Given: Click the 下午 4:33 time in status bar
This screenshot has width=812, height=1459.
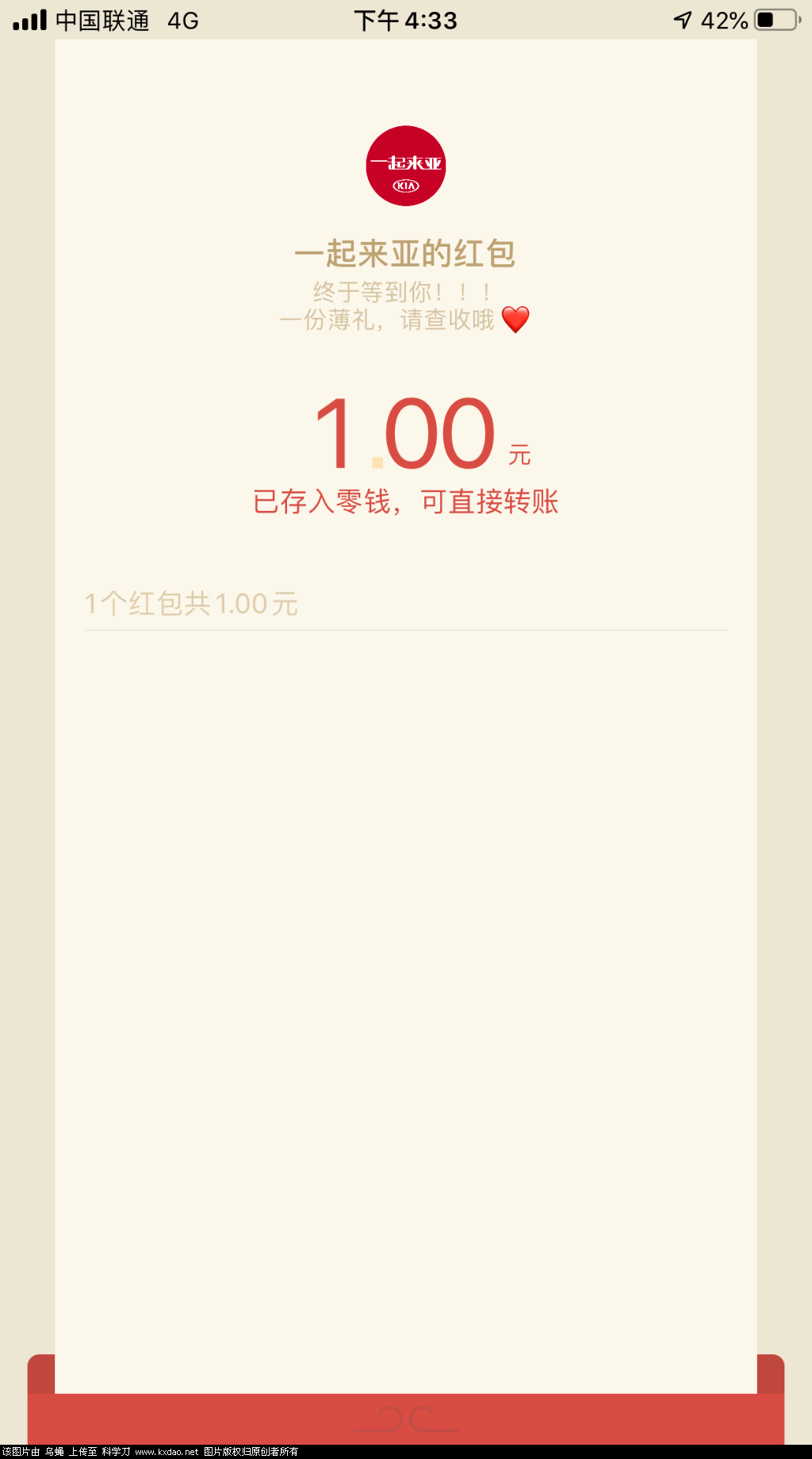Looking at the screenshot, I should [406, 20].
